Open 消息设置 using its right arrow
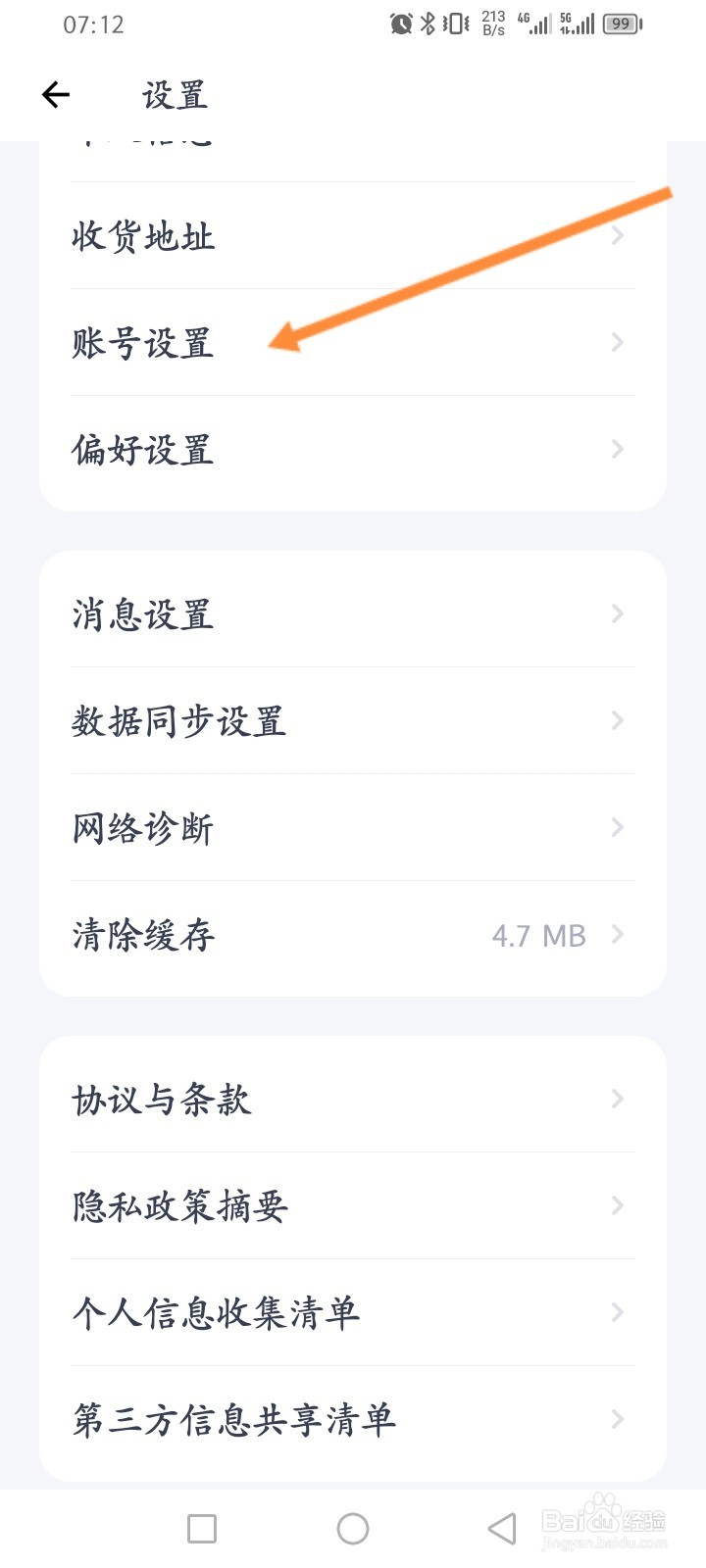 tap(616, 613)
